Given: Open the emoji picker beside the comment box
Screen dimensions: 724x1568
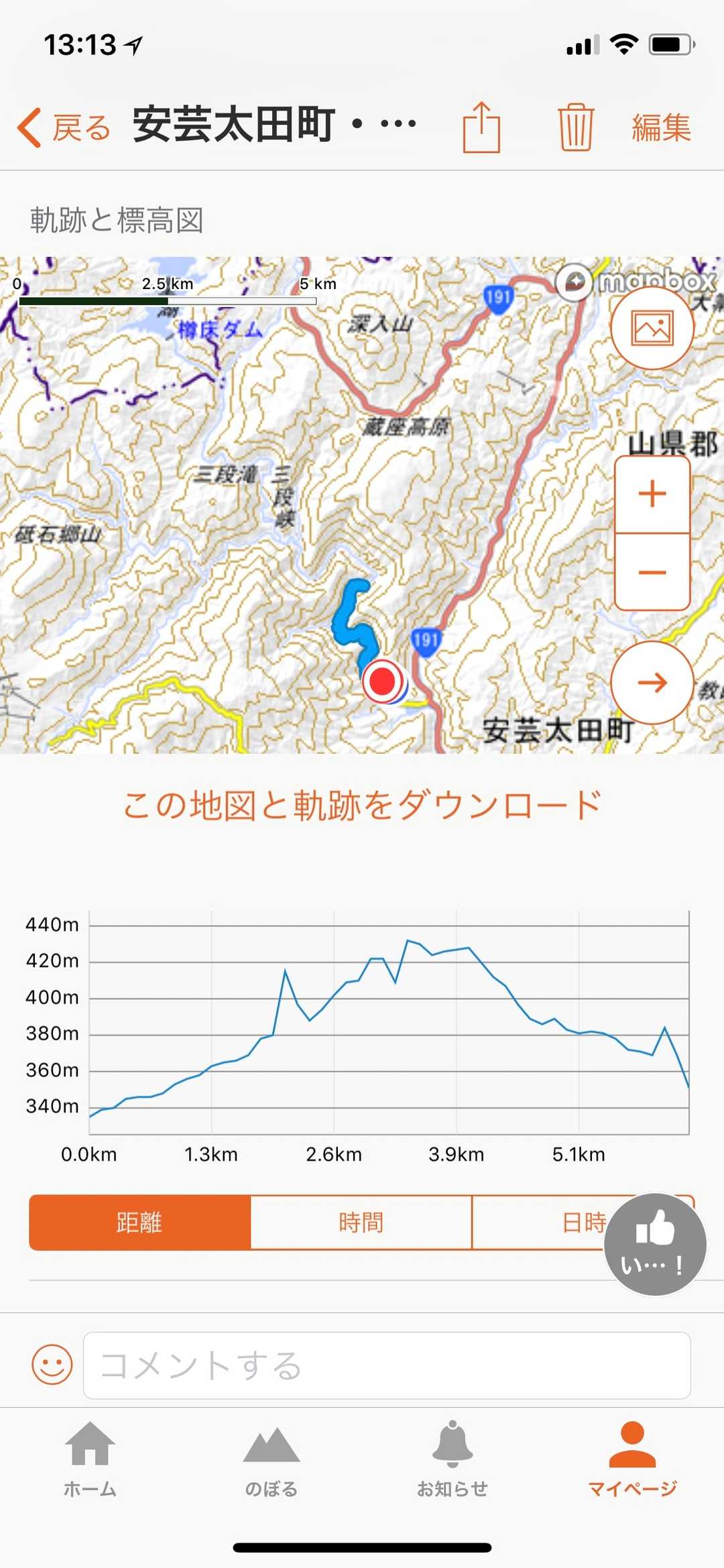Looking at the screenshot, I should (x=52, y=1365).
